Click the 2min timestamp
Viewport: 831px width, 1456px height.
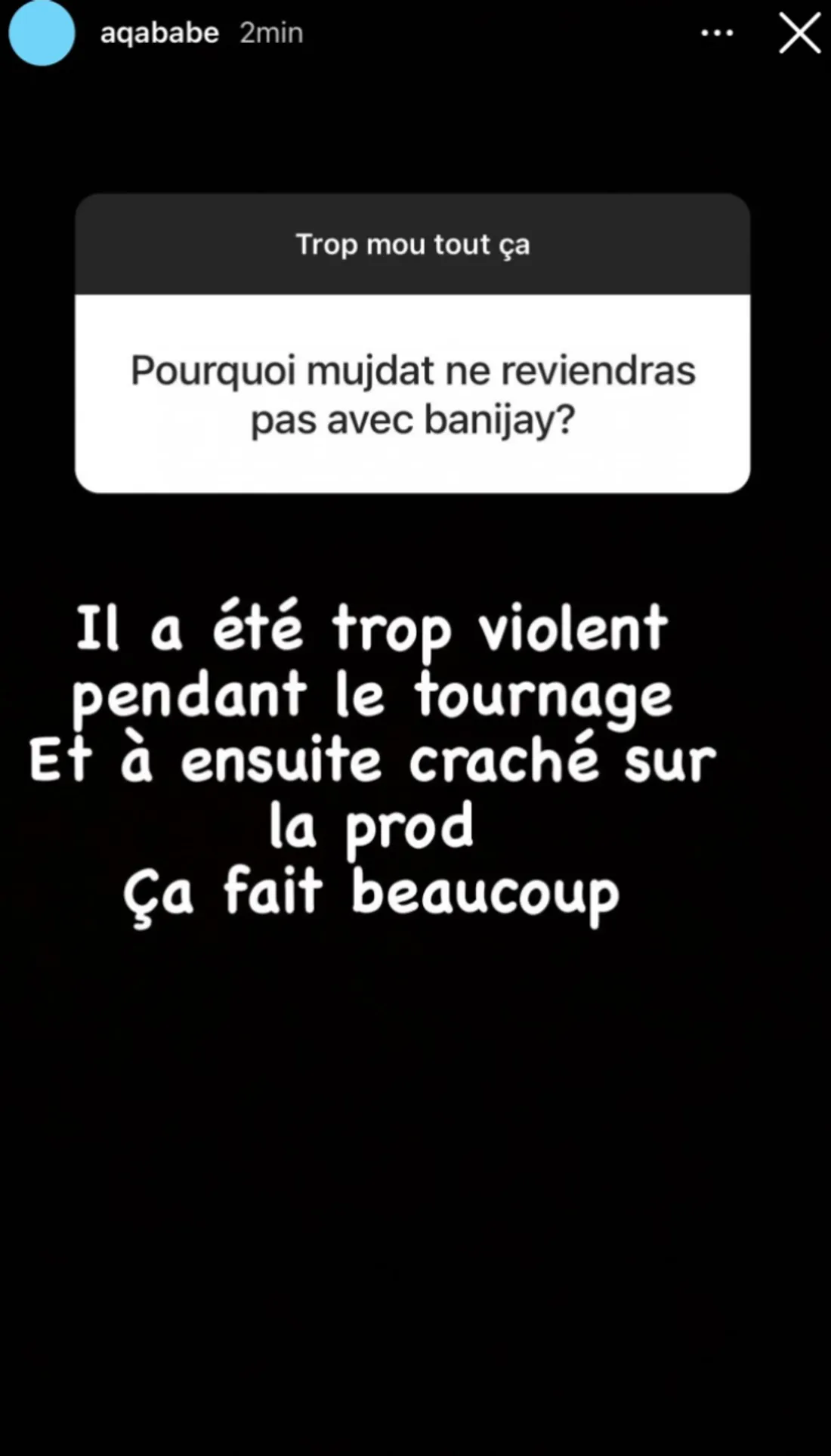pyautogui.click(x=270, y=32)
